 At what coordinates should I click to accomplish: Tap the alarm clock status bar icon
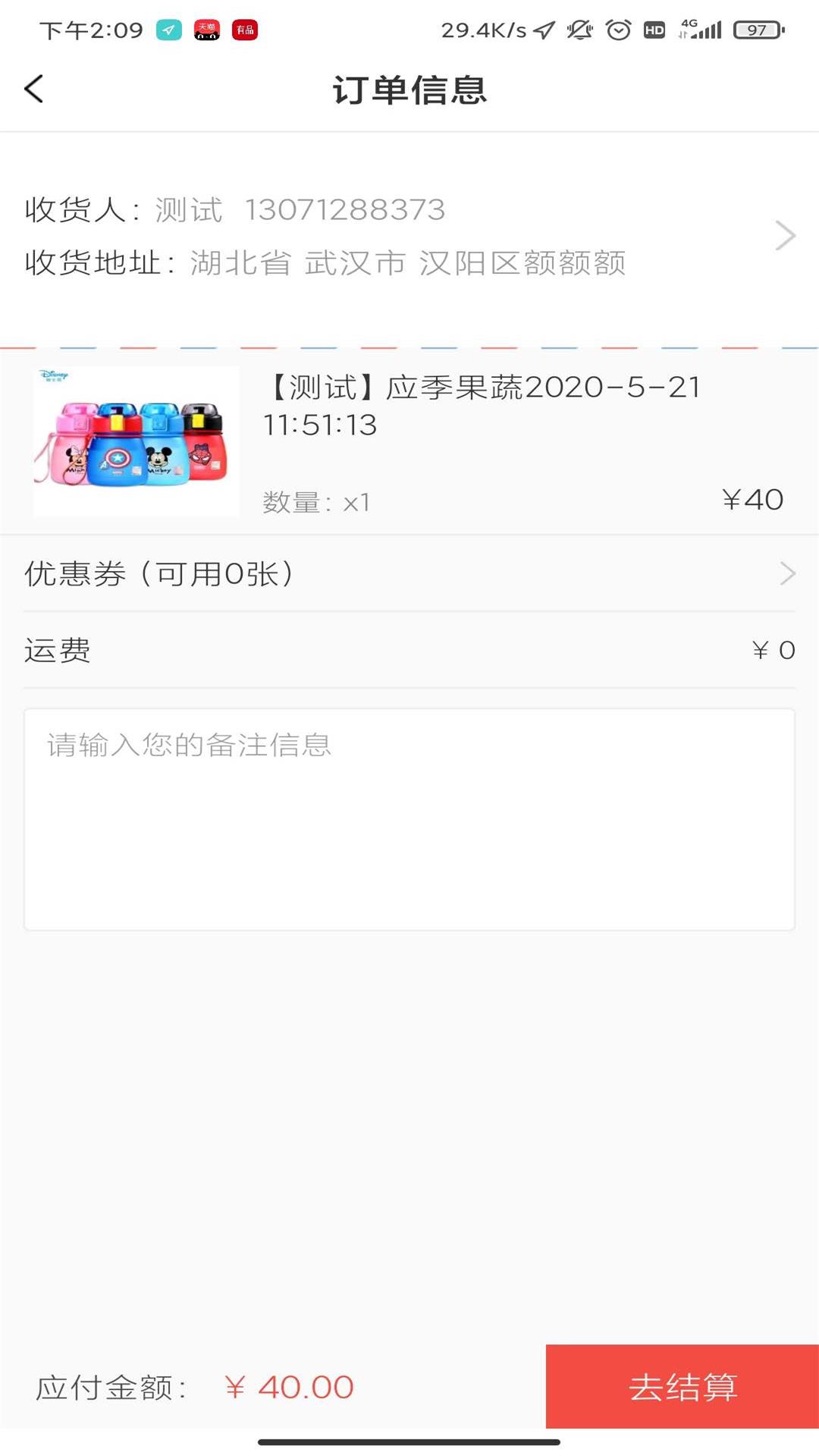click(x=617, y=30)
